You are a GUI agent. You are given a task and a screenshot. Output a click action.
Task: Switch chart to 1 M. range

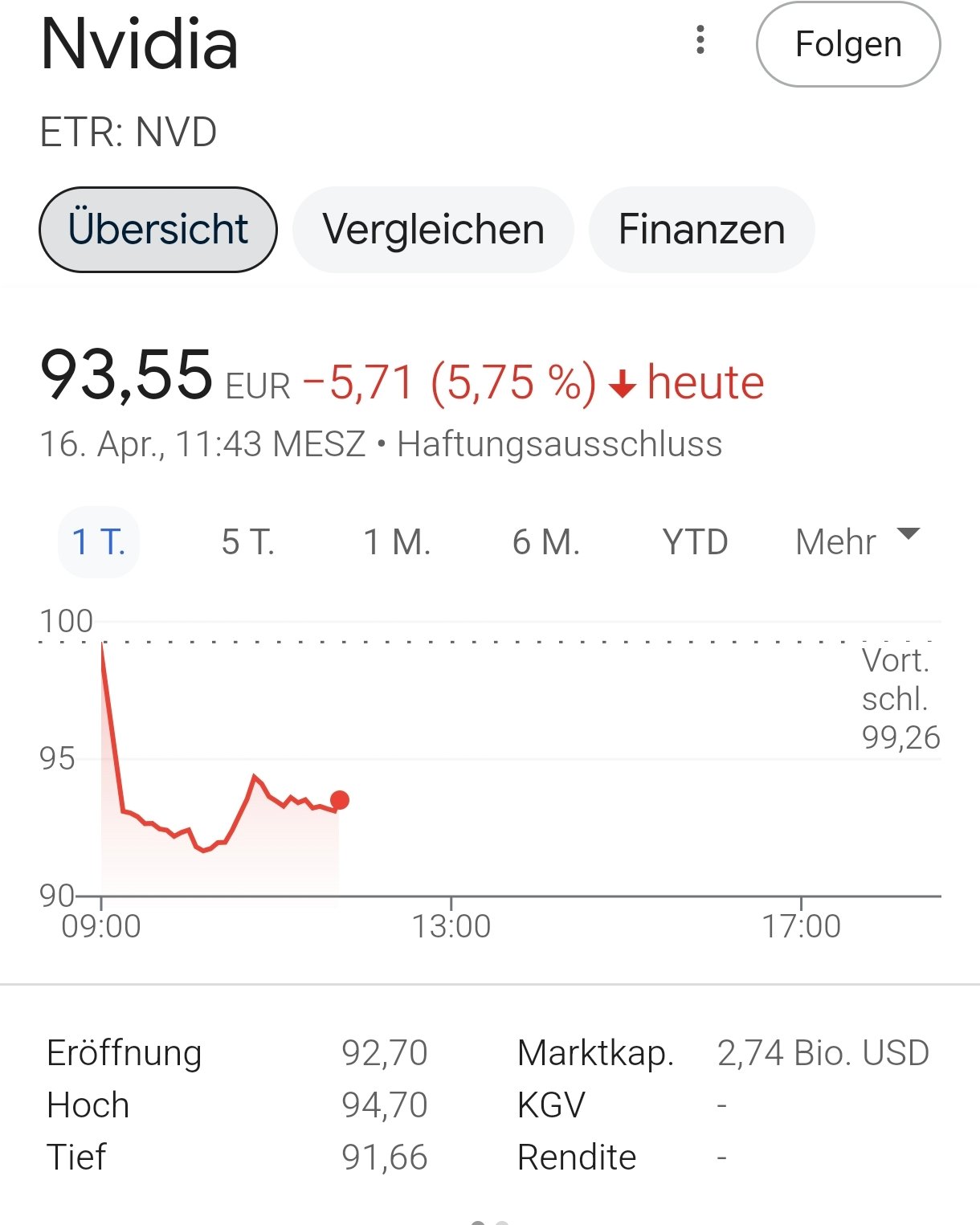(x=397, y=542)
